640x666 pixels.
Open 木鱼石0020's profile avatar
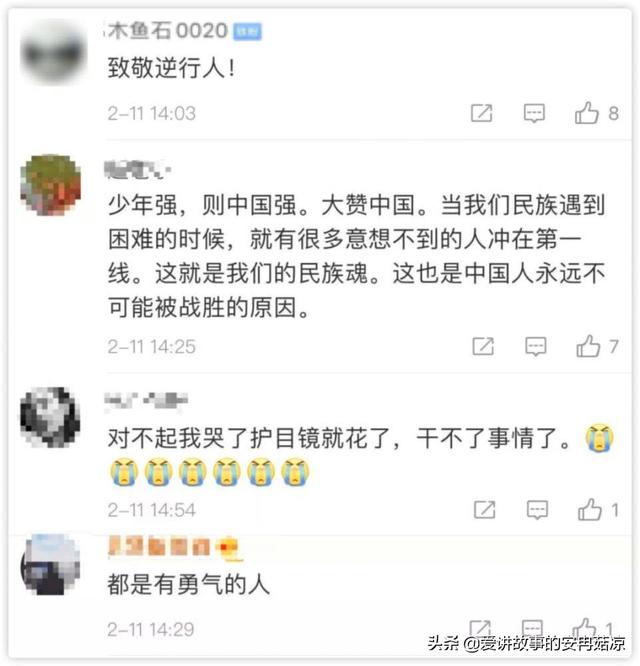pos(52,52)
